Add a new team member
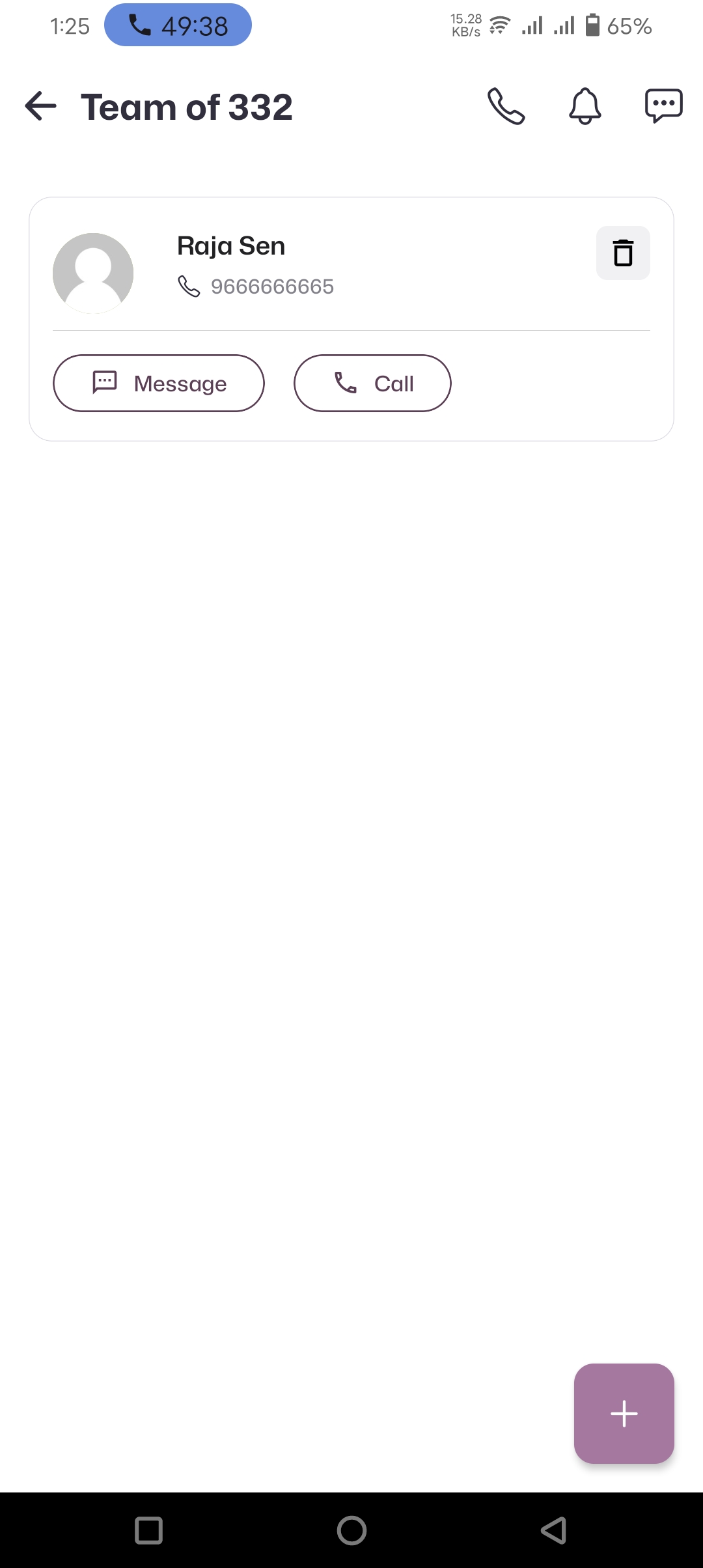 point(624,1414)
